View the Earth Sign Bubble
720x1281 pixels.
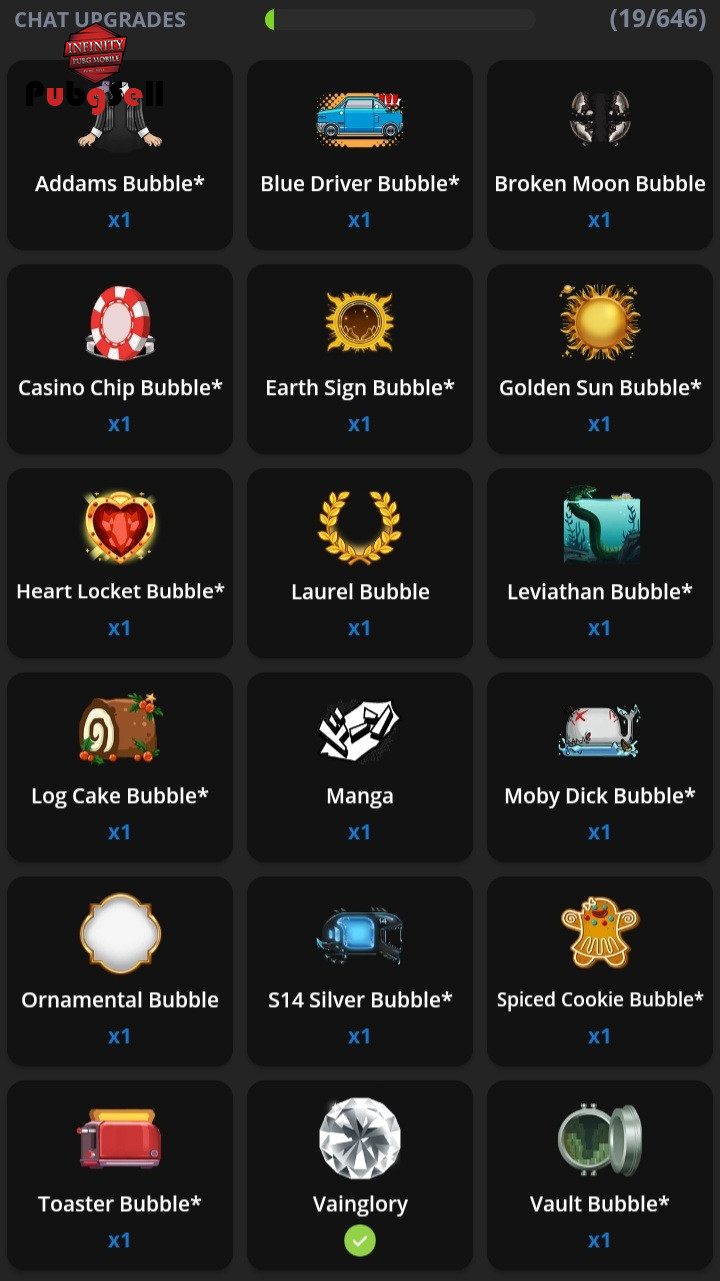click(360, 359)
